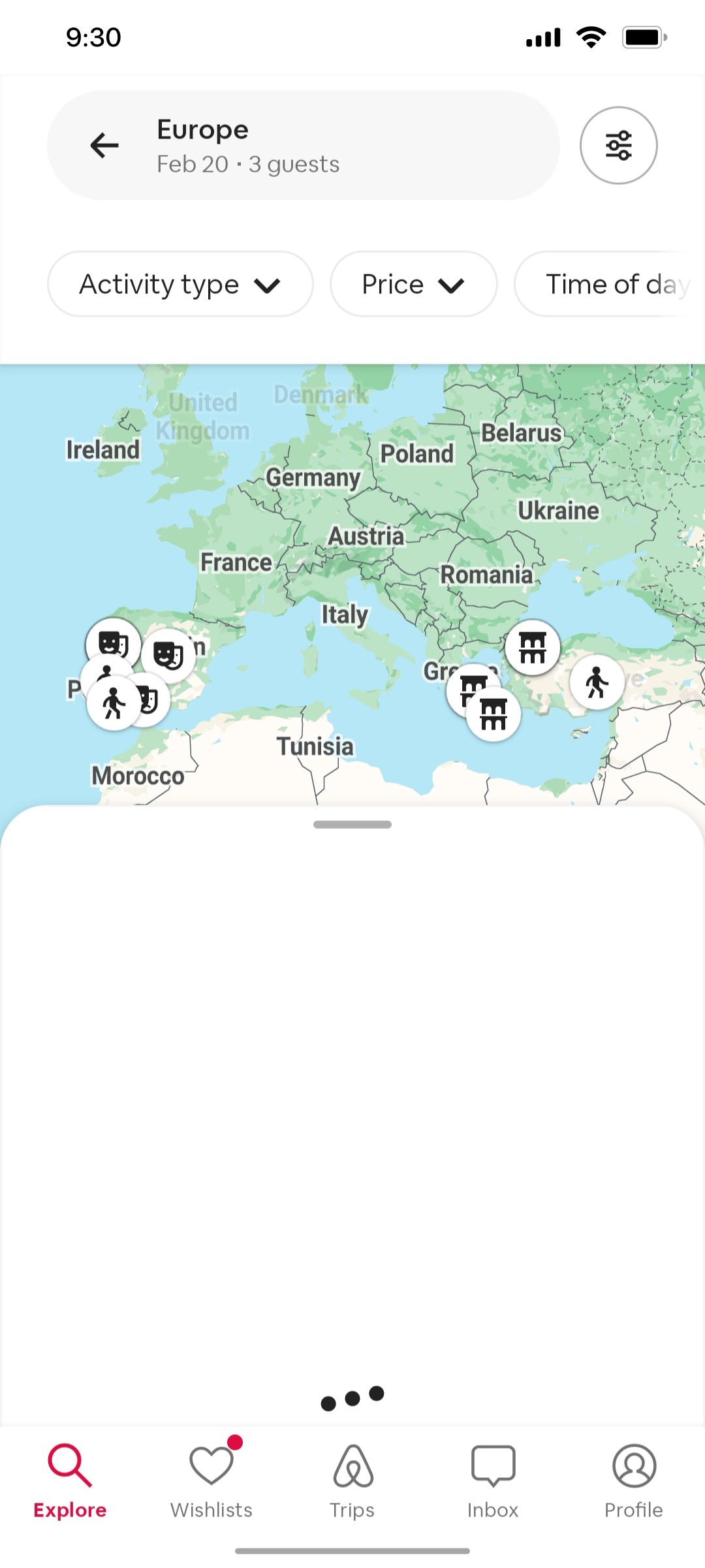Switch to the Profile tab

pyautogui.click(x=634, y=1481)
